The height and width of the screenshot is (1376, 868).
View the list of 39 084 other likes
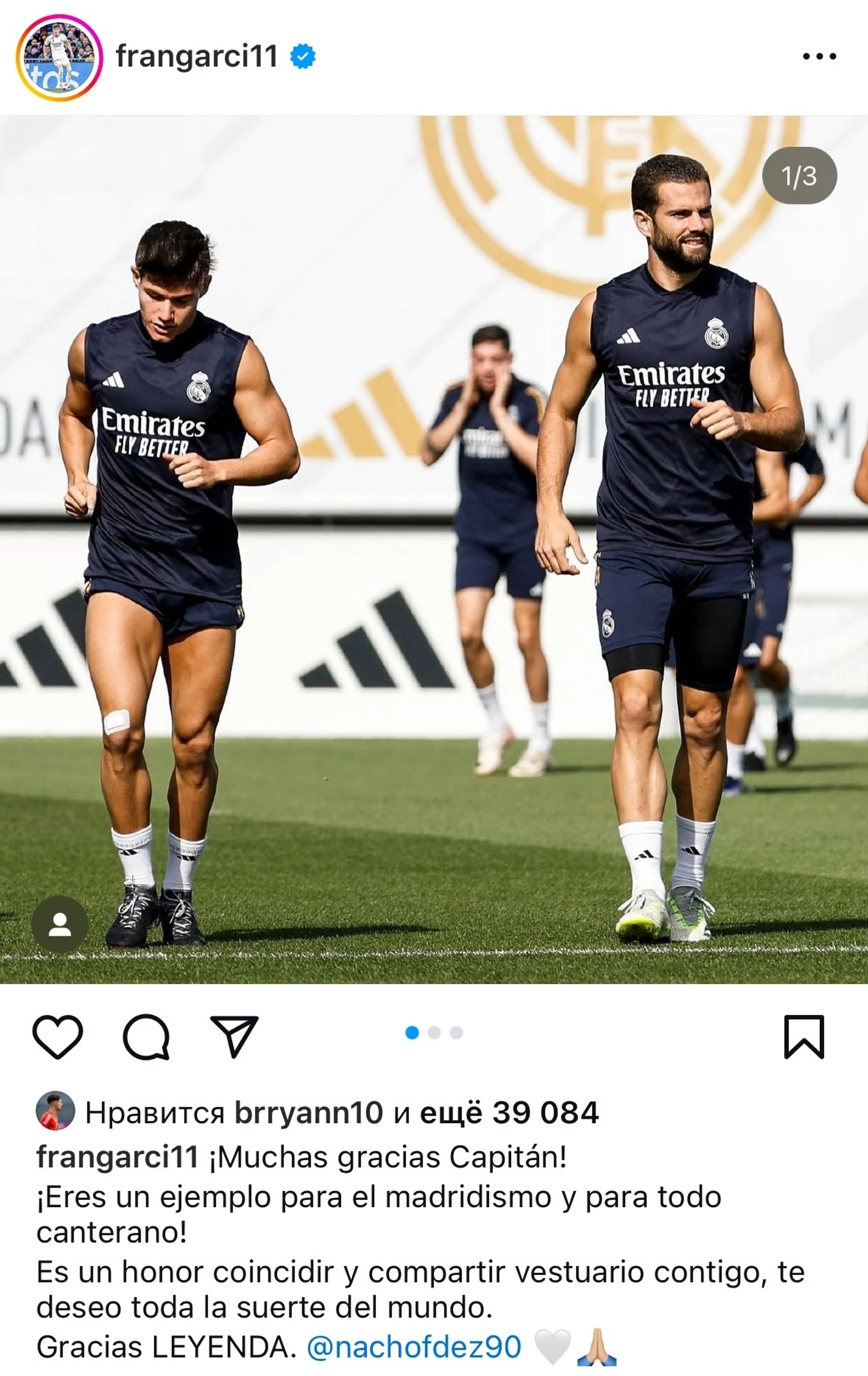pos(509,1113)
